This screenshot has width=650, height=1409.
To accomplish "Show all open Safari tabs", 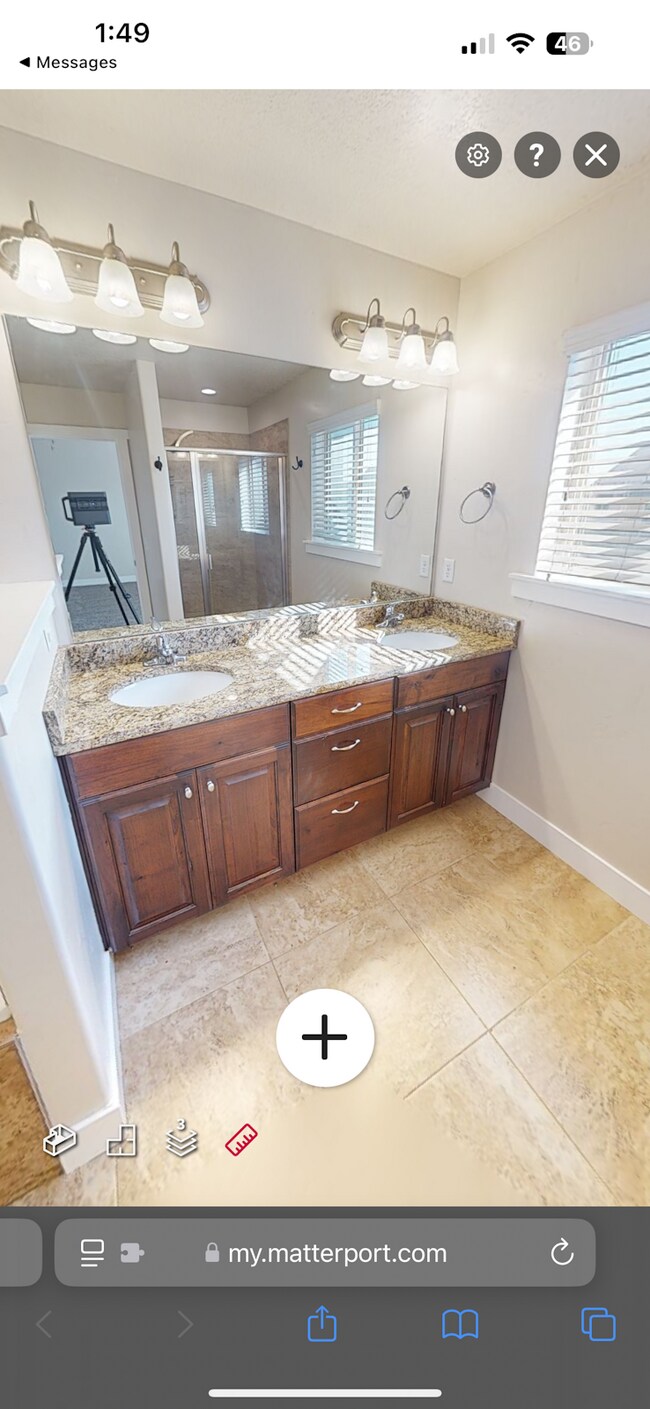I will point(598,1325).
